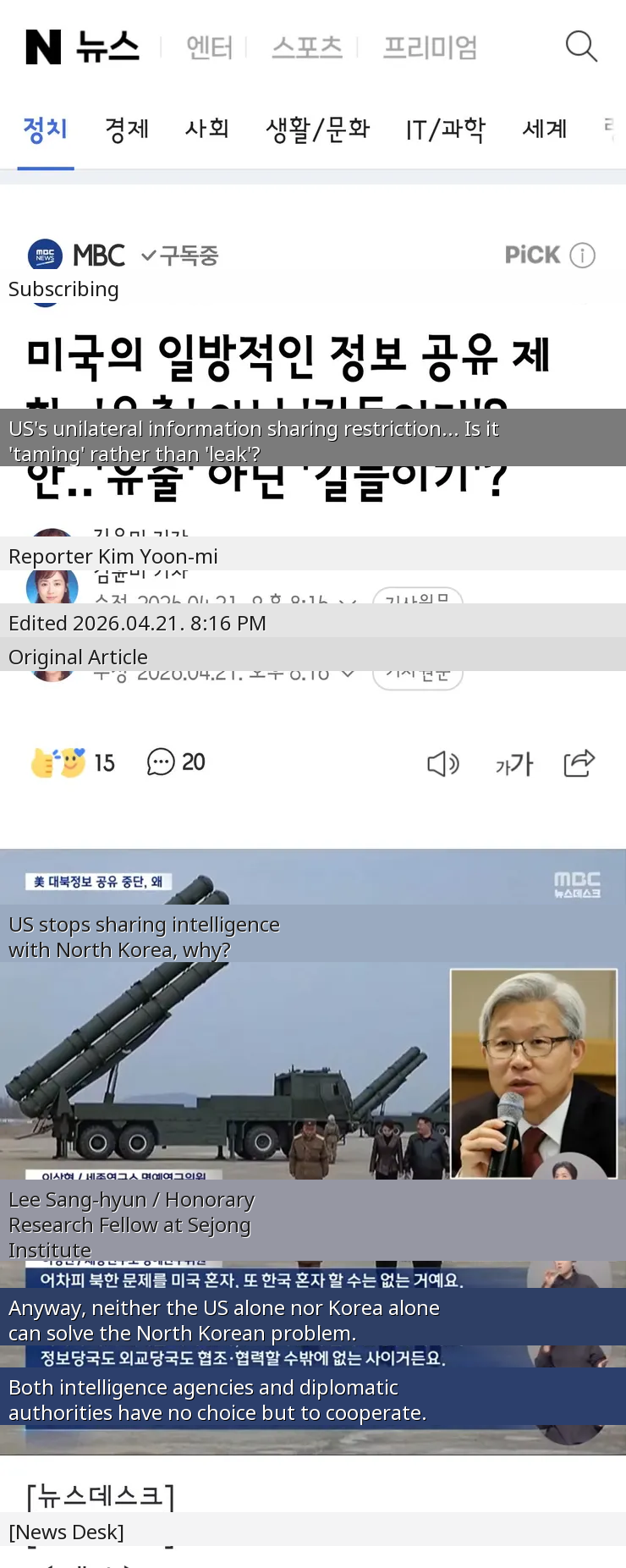This screenshot has height=1568, width=626.
Task: Switch to the 경제 tab
Action: [x=127, y=129]
